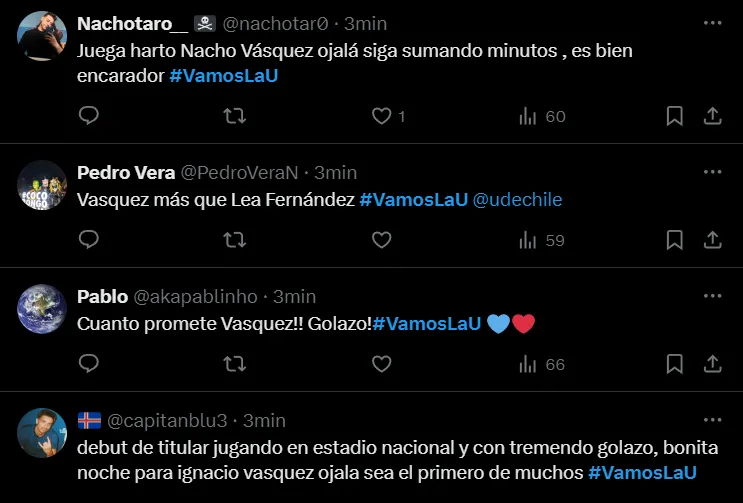Reply to Nachotaro__'s tweet

89,116
